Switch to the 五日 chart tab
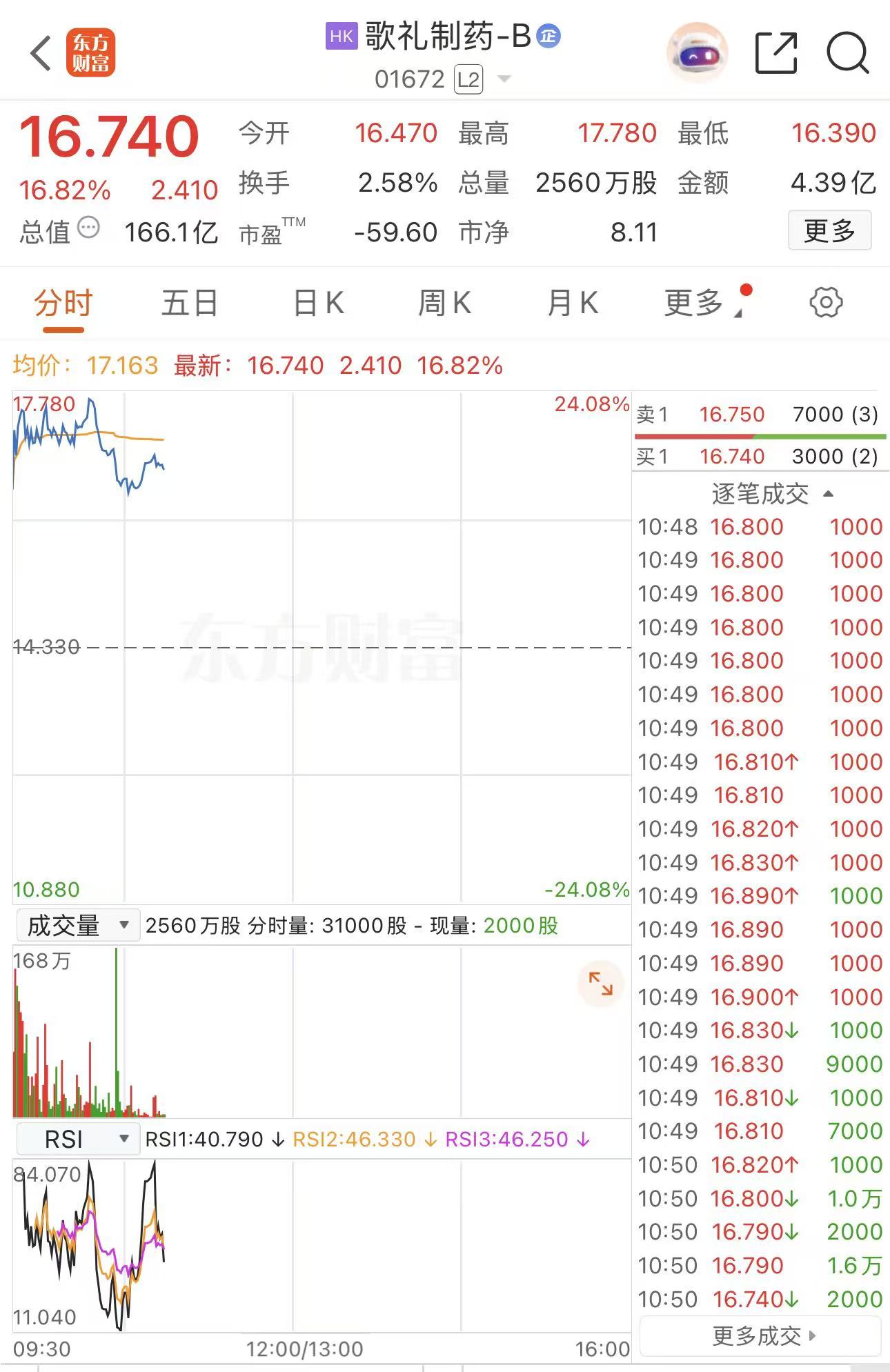The width and height of the screenshot is (890, 1372). point(190,304)
